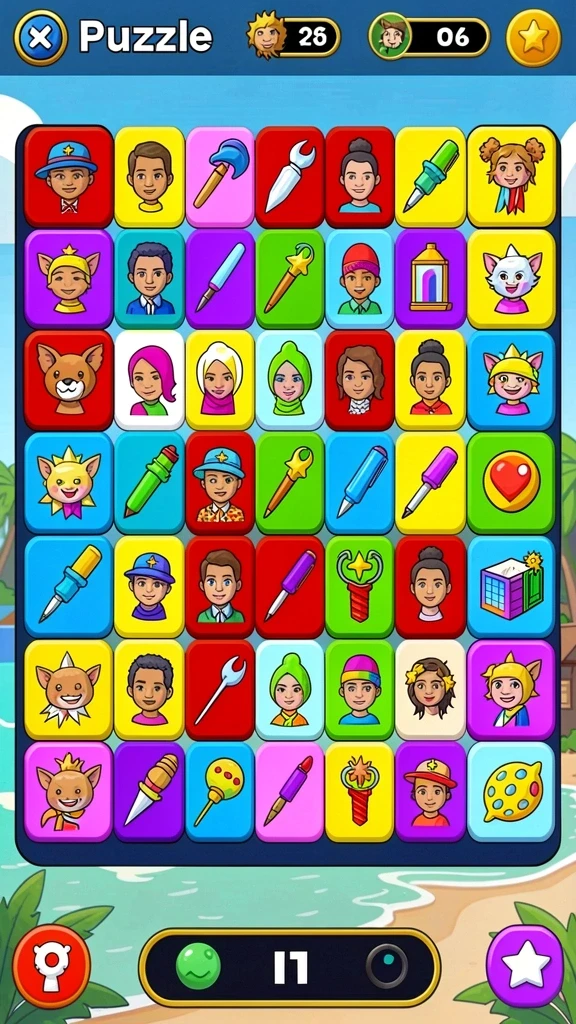Use the red key hint button
The height and width of the screenshot is (1024, 576).
[x=52, y=966]
